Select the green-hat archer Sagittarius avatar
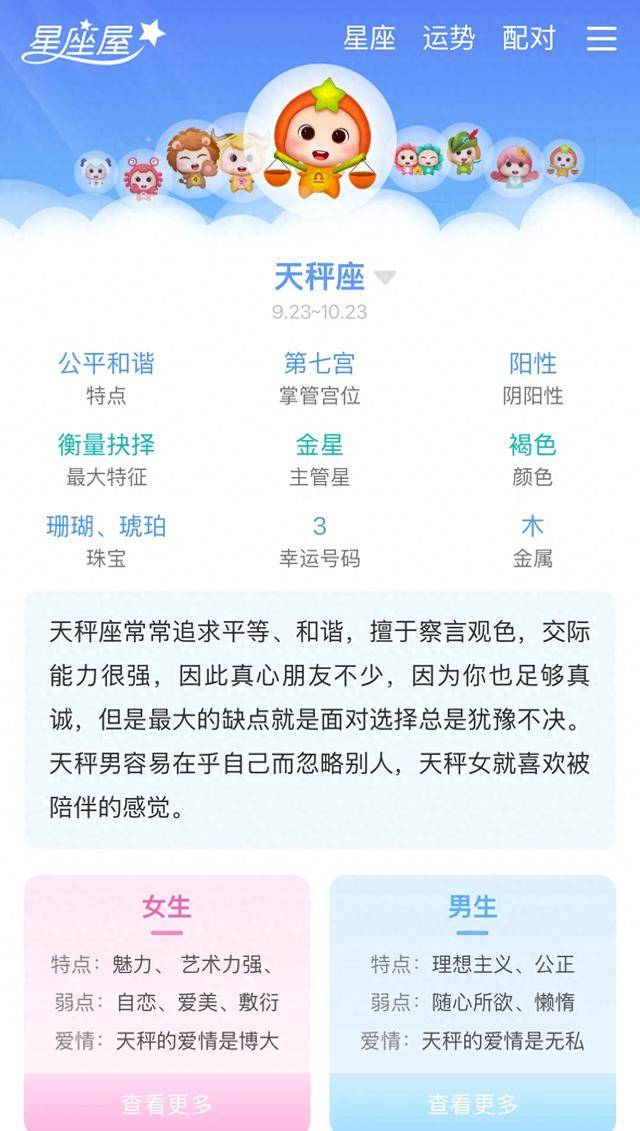This screenshot has width=640, height=1131. click(x=463, y=152)
